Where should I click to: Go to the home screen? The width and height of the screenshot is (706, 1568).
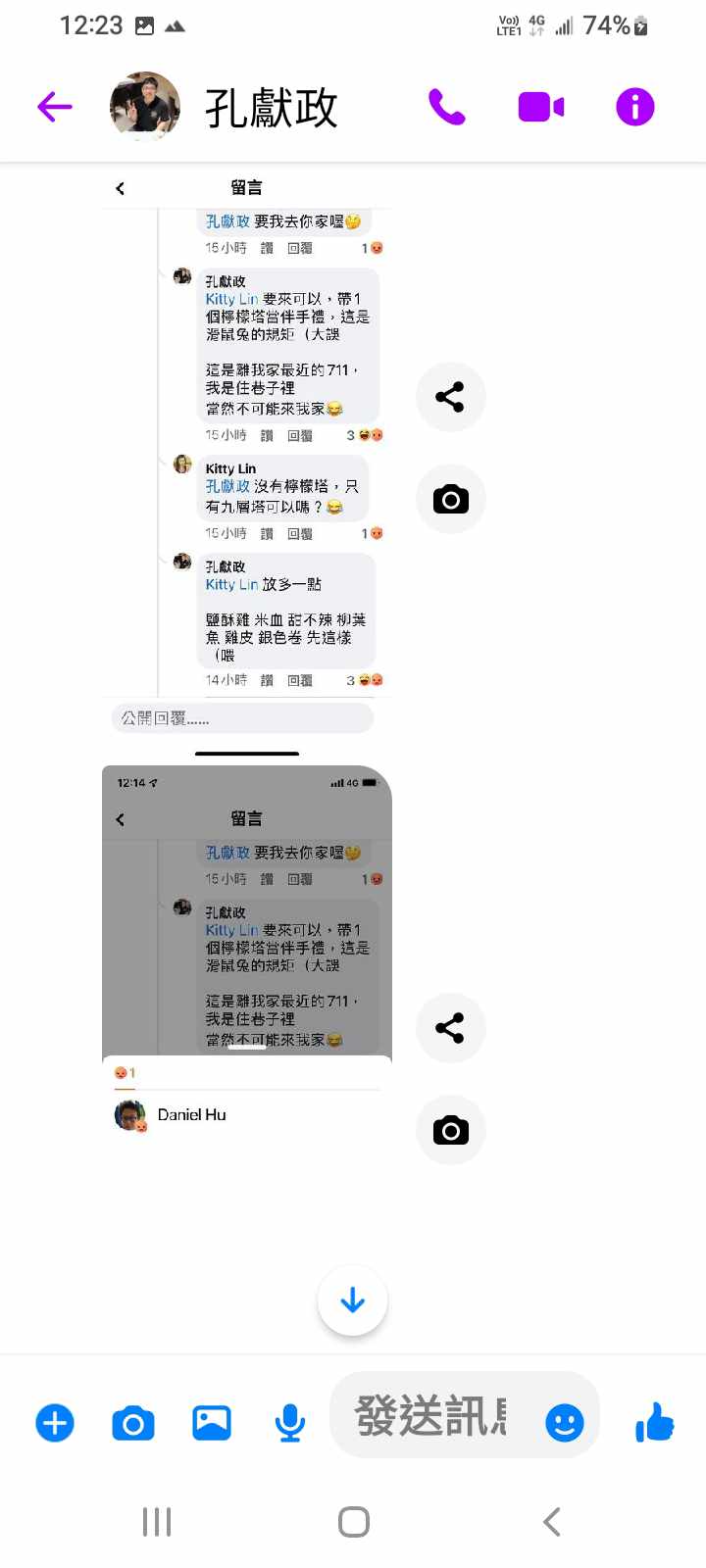353,1522
